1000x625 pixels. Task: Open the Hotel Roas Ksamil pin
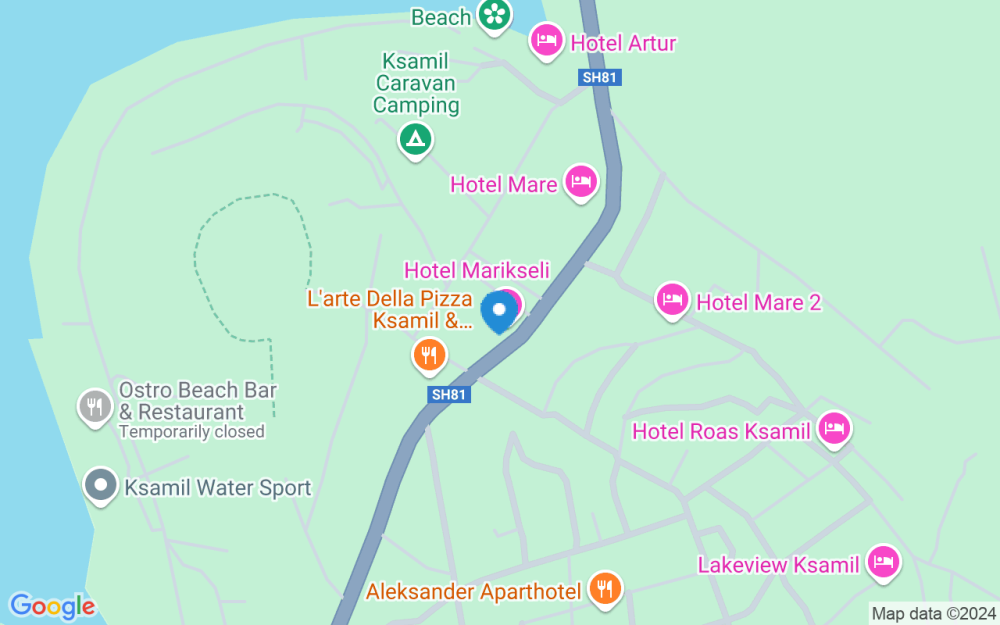click(x=834, y=429)
